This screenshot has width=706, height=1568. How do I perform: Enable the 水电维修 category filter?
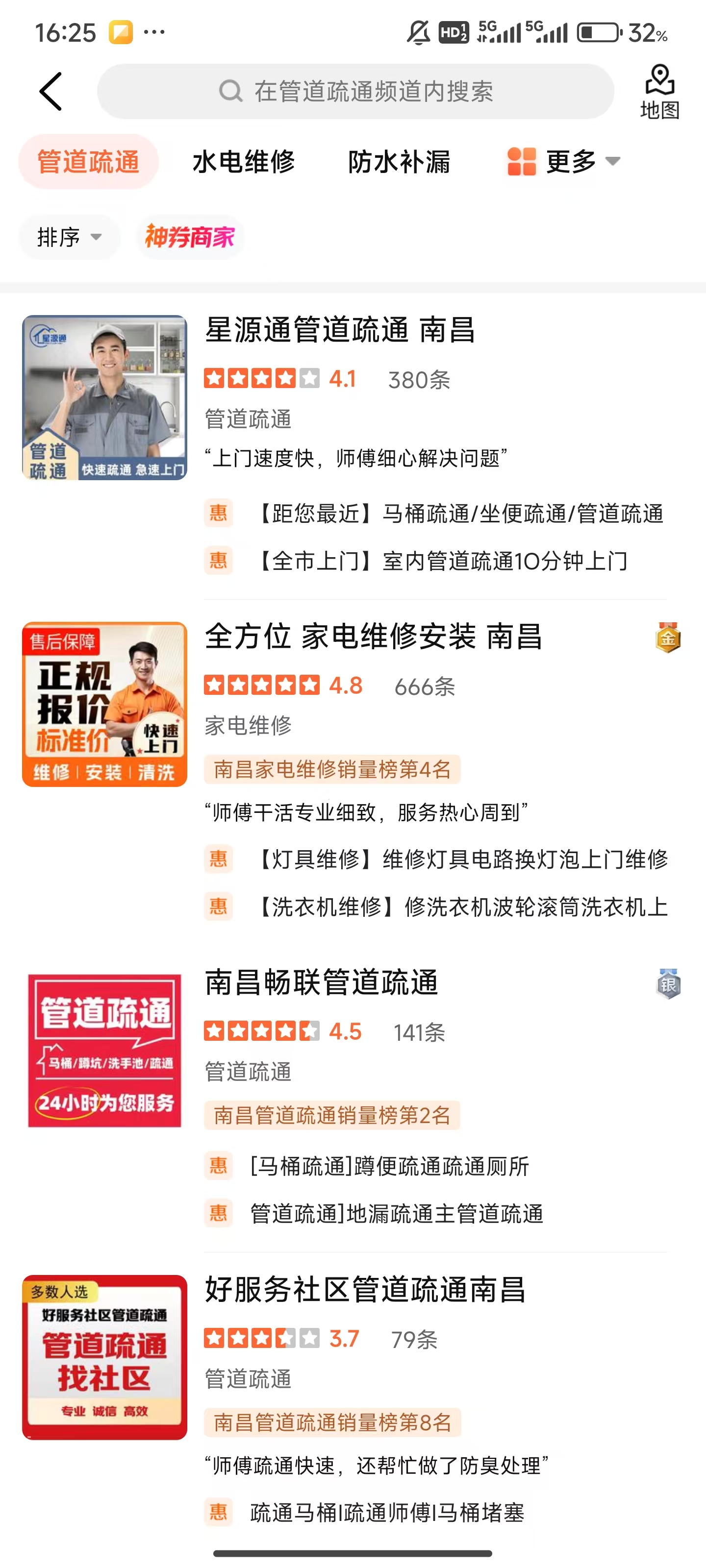pos(244,161)
